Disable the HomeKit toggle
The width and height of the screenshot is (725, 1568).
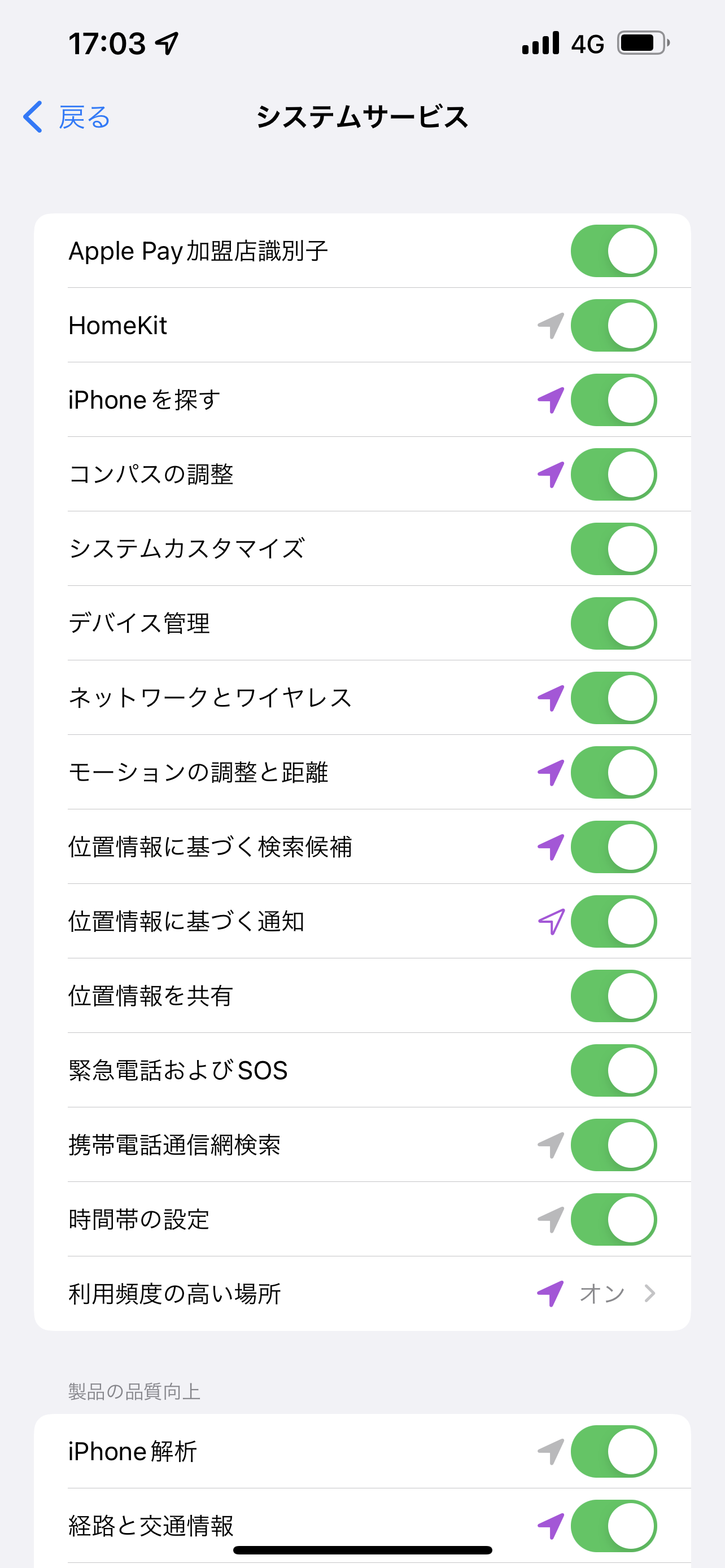[613, 326]
